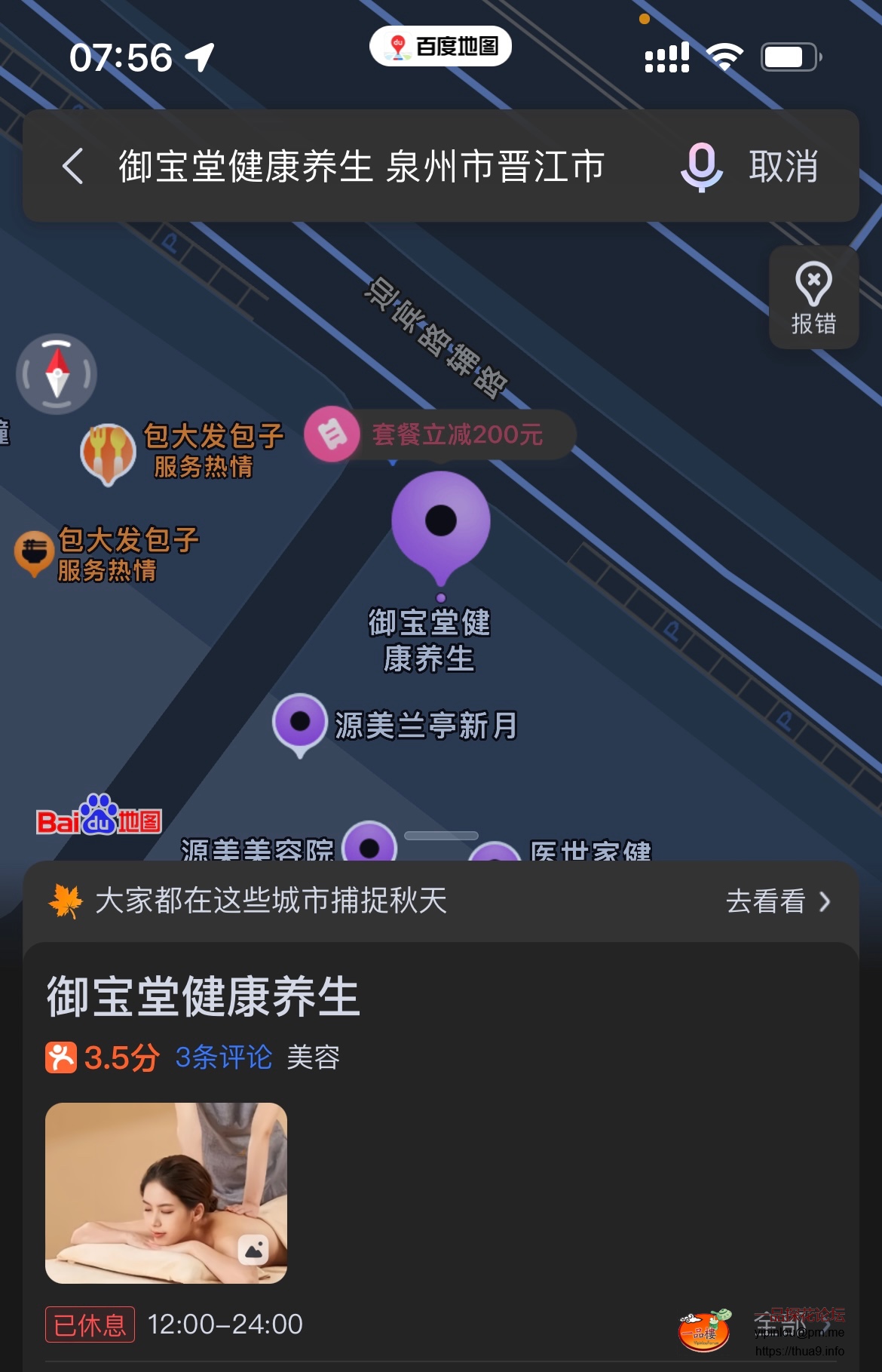View the 3条评论 reviews
The image size is (882, 1372).
(223, 1057)
